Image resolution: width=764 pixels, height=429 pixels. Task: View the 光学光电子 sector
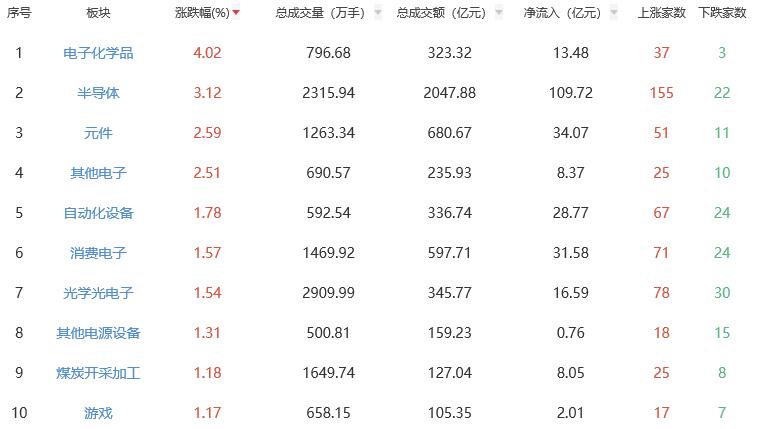tap(98, 293)
